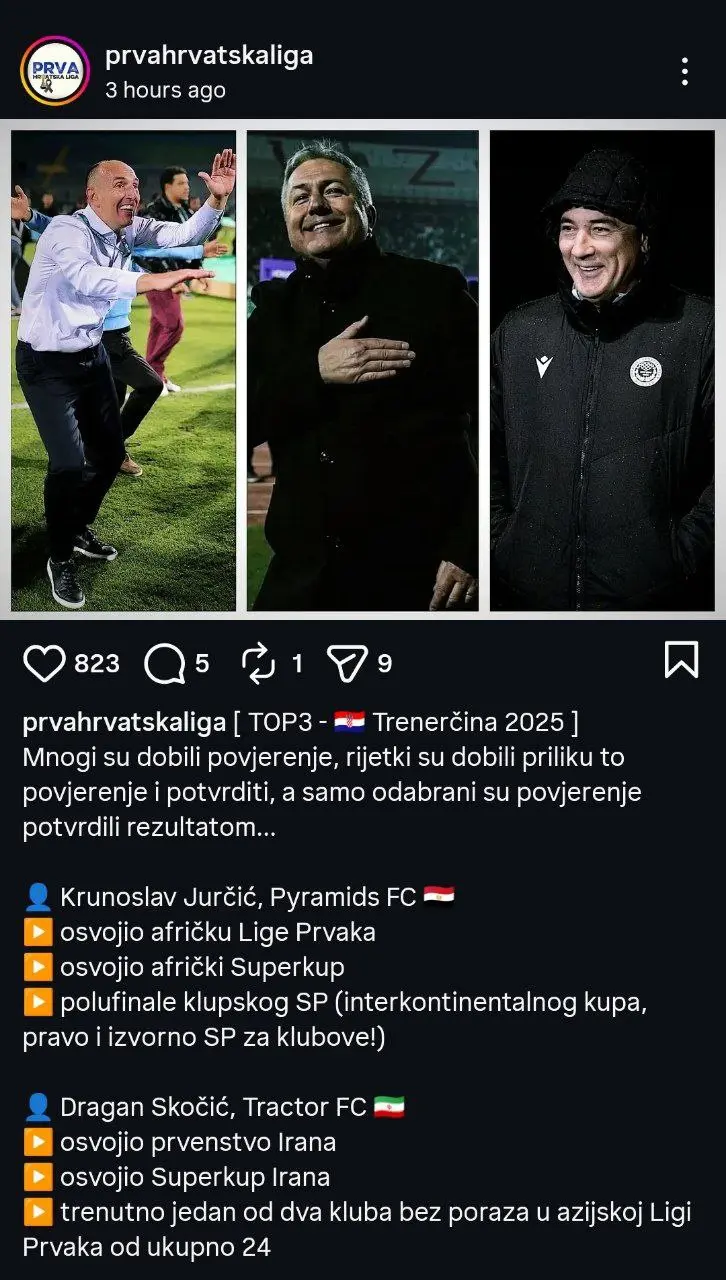Open comments via the speech bubble icon
Screen dimensions: 726x1280
pyautogui.click(x=167, y=660)
